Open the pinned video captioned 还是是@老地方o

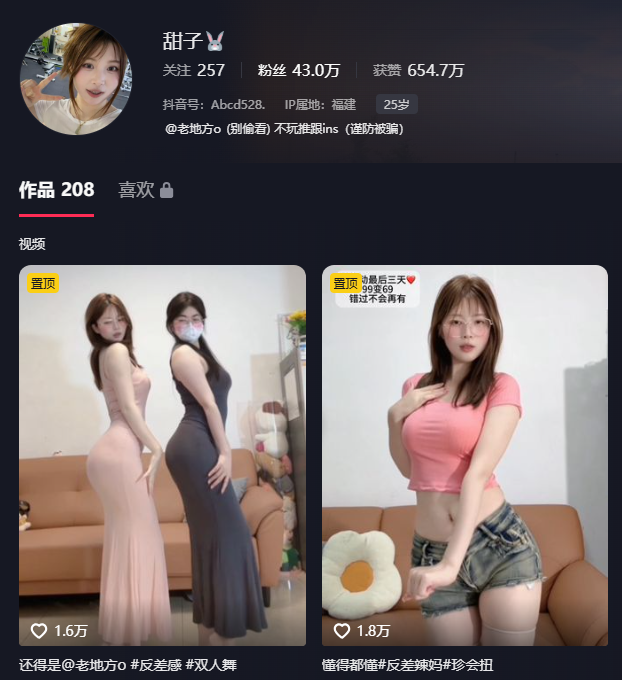tap(162, 455)
